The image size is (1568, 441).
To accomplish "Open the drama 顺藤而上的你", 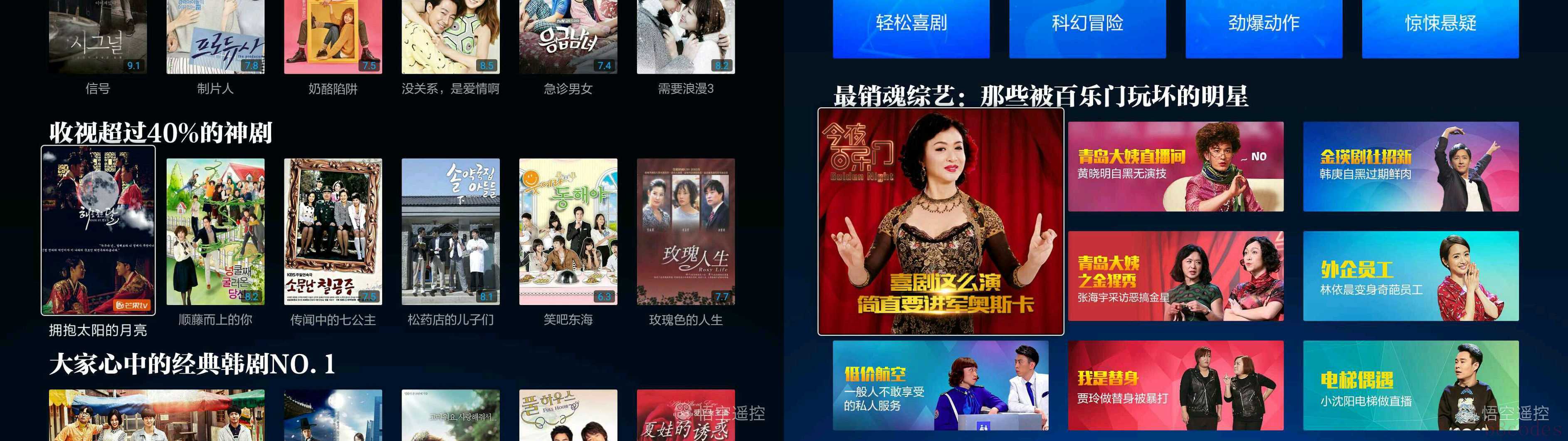I will [x=215, y=231].
